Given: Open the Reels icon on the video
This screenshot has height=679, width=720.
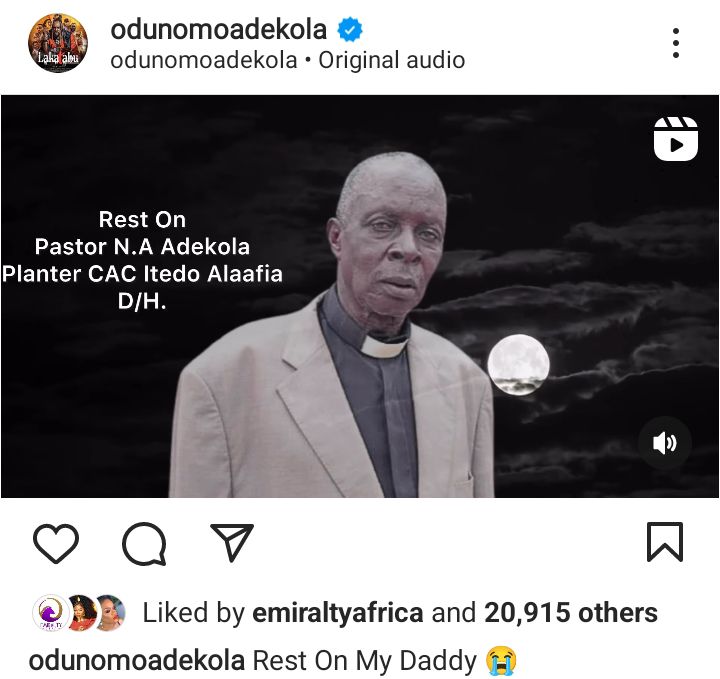Looking at the screenshot, I should click(676, 138).
